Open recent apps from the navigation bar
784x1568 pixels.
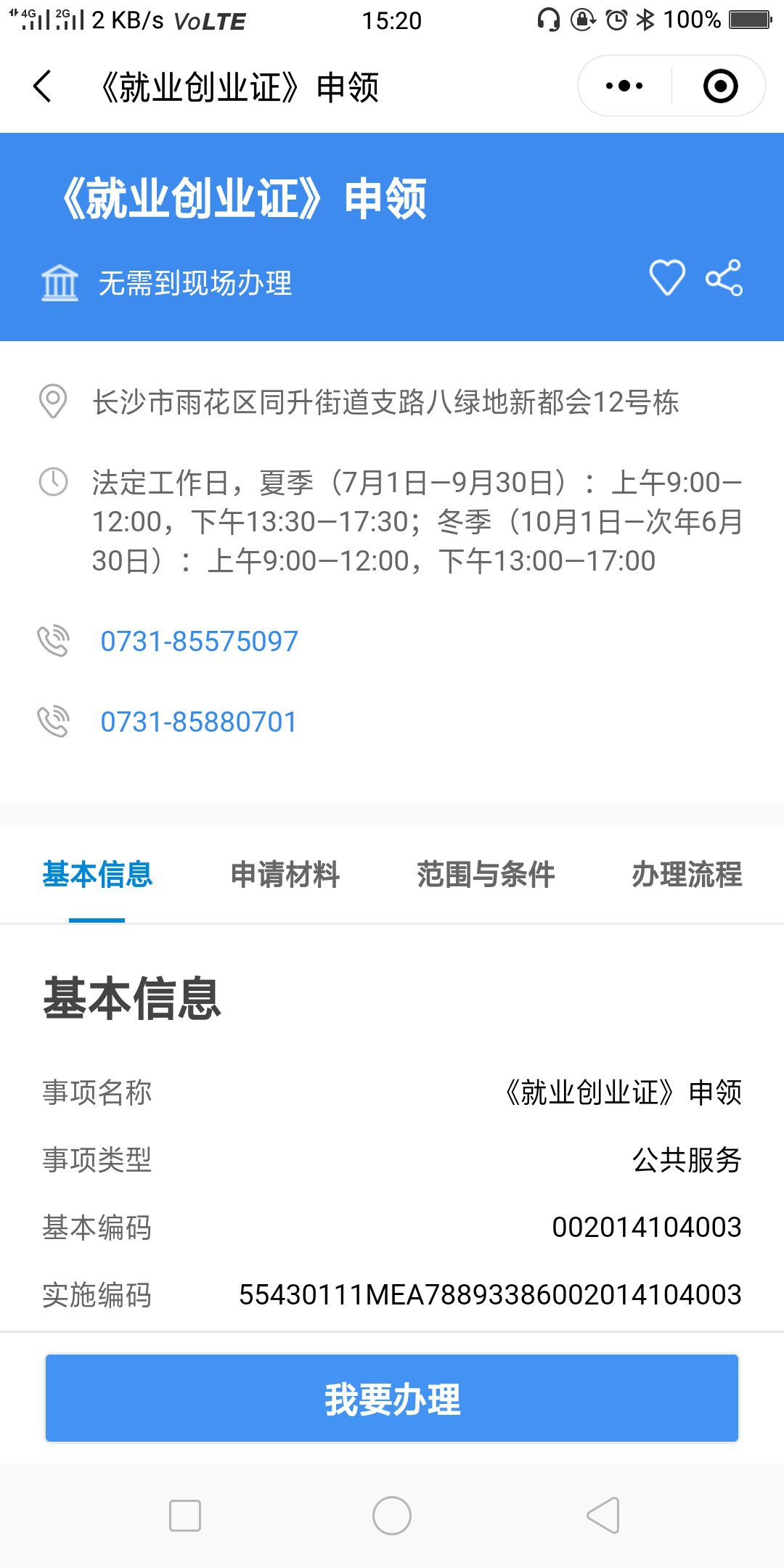click(x=185, y=1516)
